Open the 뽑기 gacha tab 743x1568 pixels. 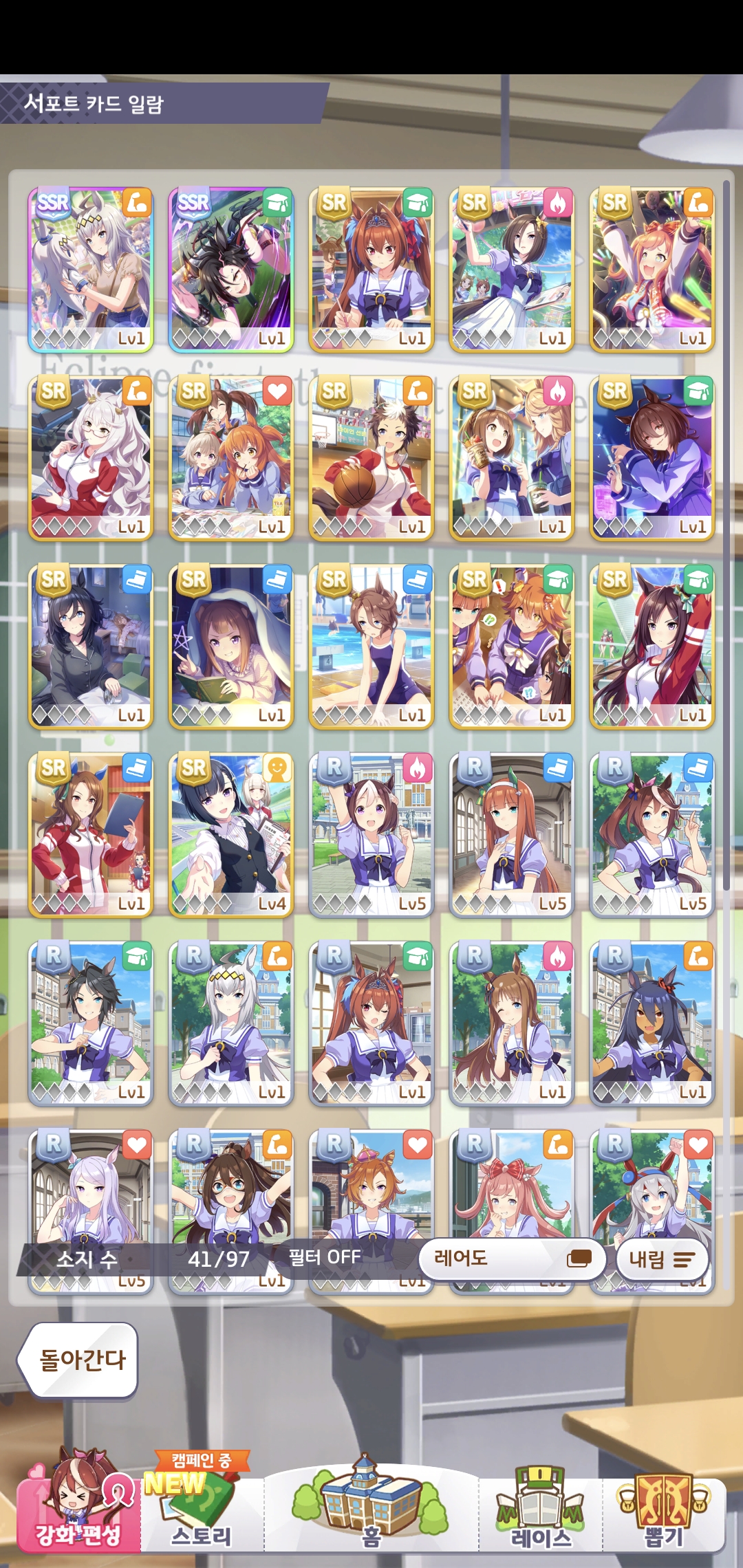664,1506
